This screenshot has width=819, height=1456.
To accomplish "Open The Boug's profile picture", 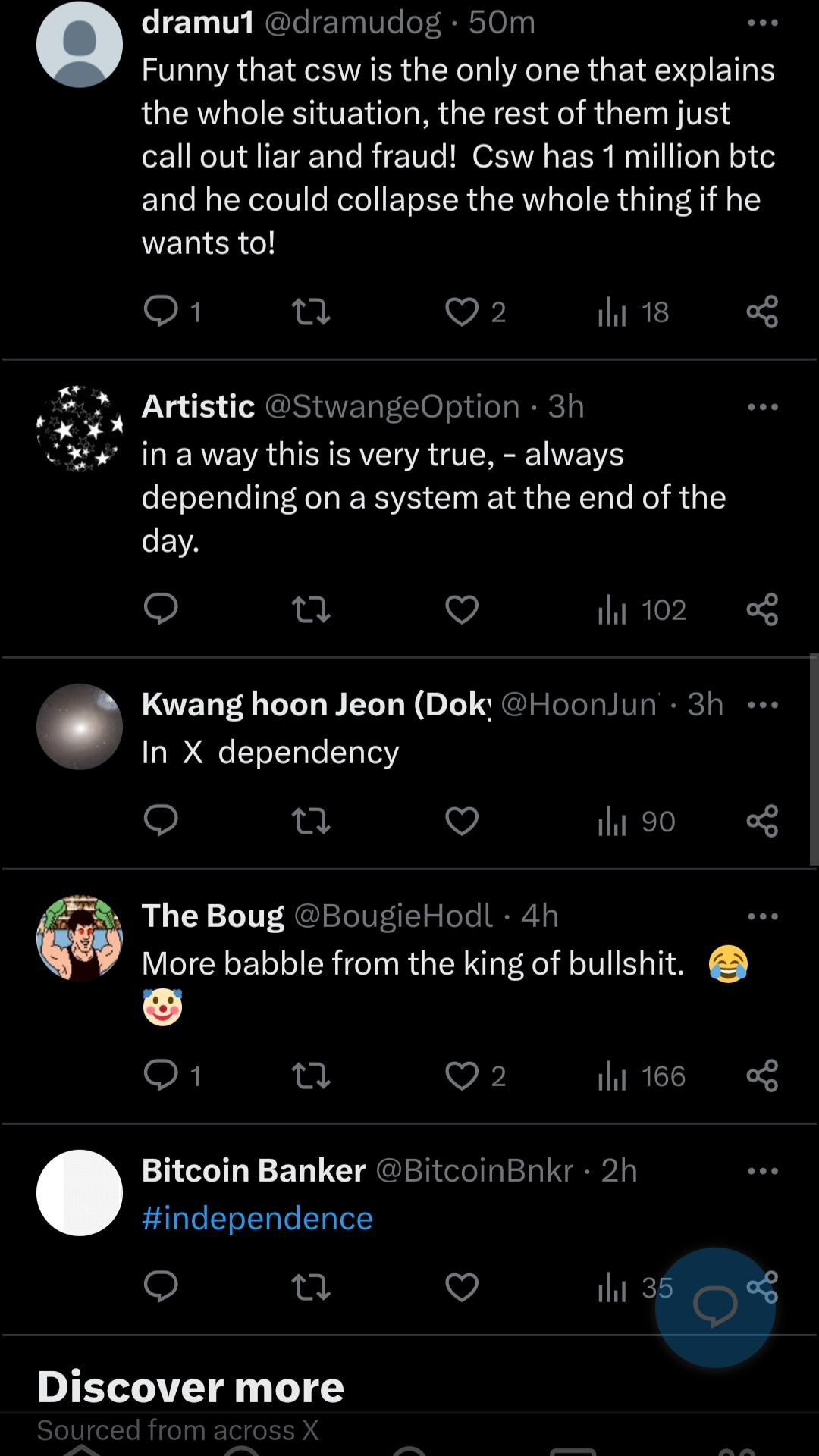I will 80,938.
